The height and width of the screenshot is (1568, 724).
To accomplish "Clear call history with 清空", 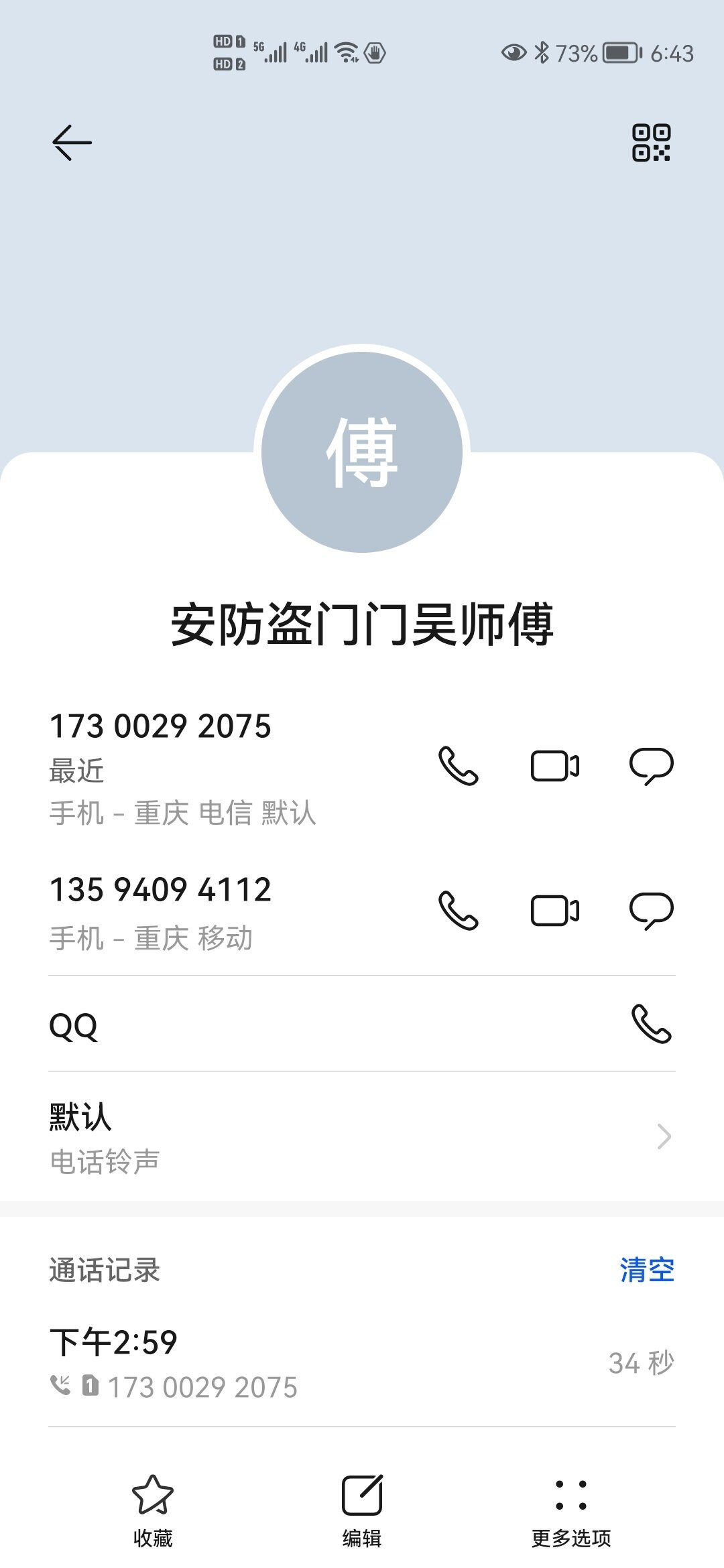I will click(x=647, y=1270).
